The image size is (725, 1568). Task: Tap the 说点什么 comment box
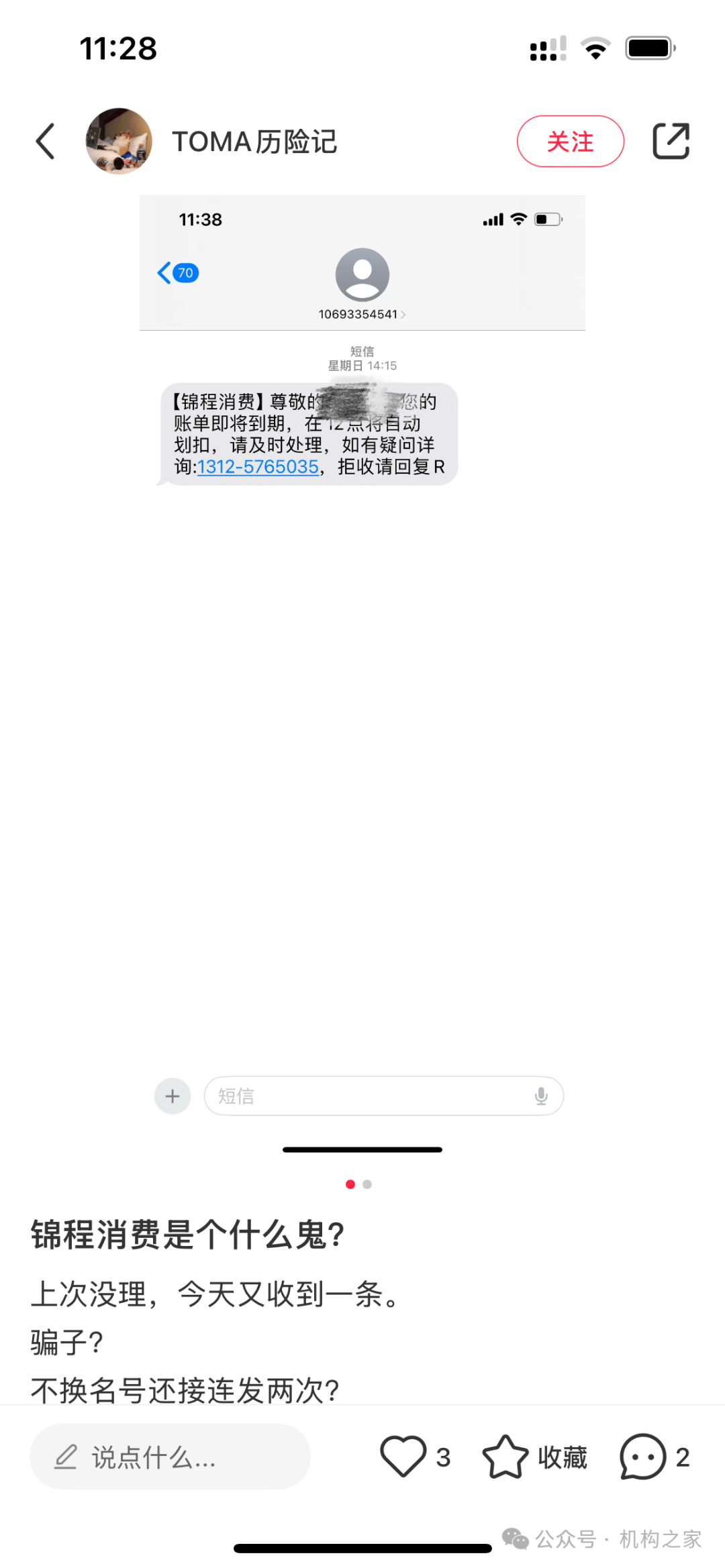click(170, 1457)
